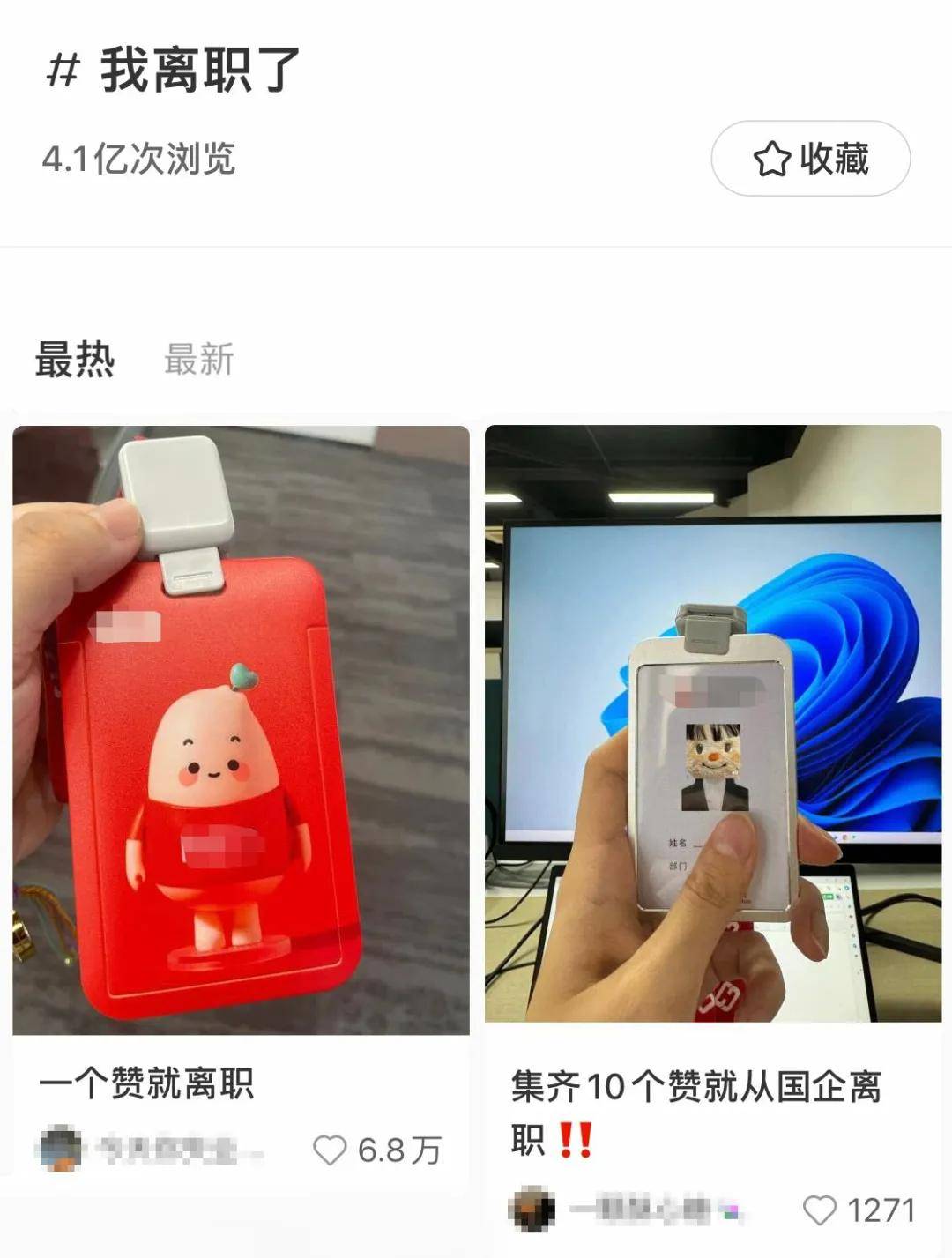Open the post 一个赞就离职
The height and width of the screenshot is (1258, 952).
coord(241,730)
